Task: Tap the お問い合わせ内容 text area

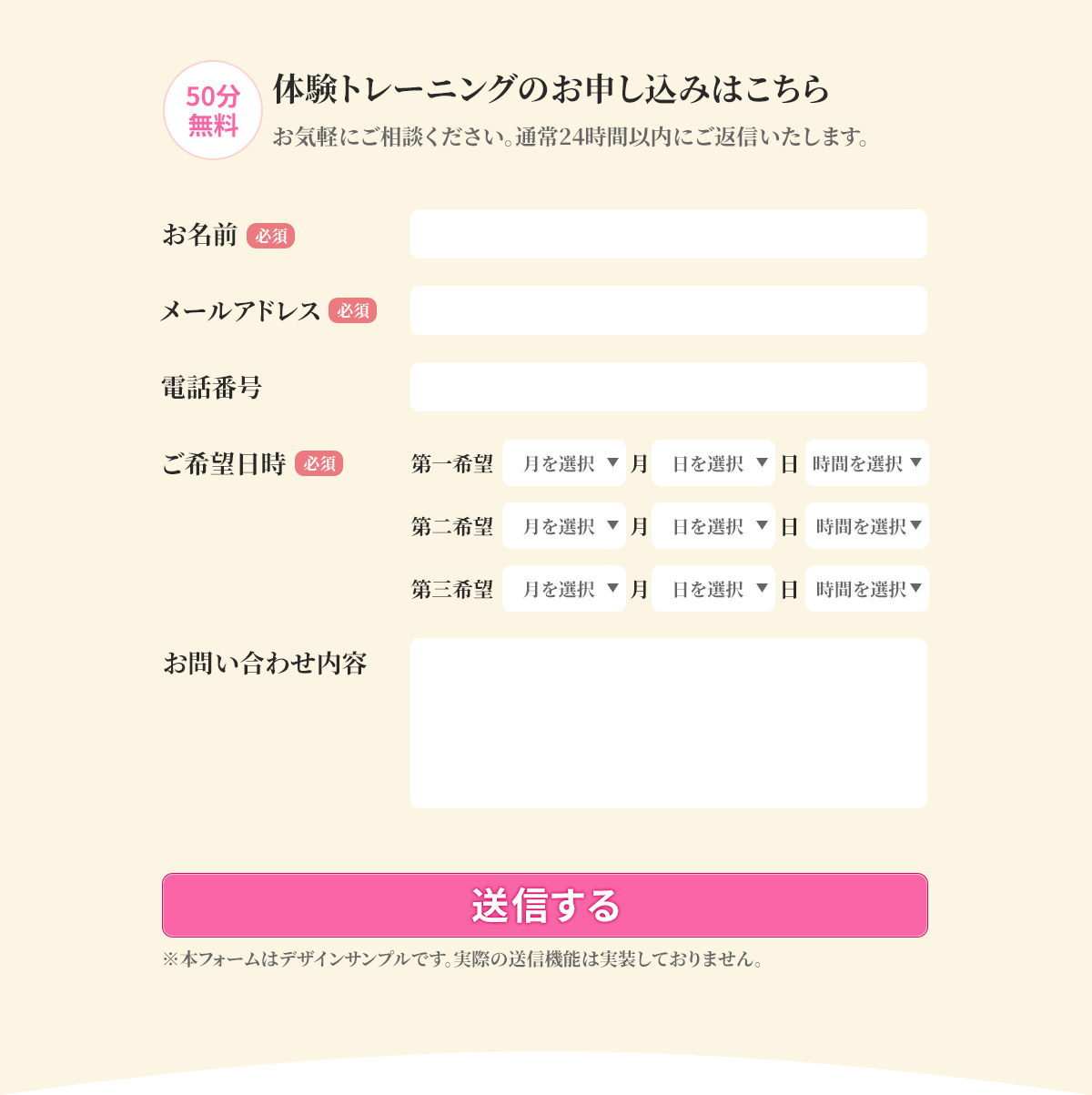Action: [x=668, y=723]
